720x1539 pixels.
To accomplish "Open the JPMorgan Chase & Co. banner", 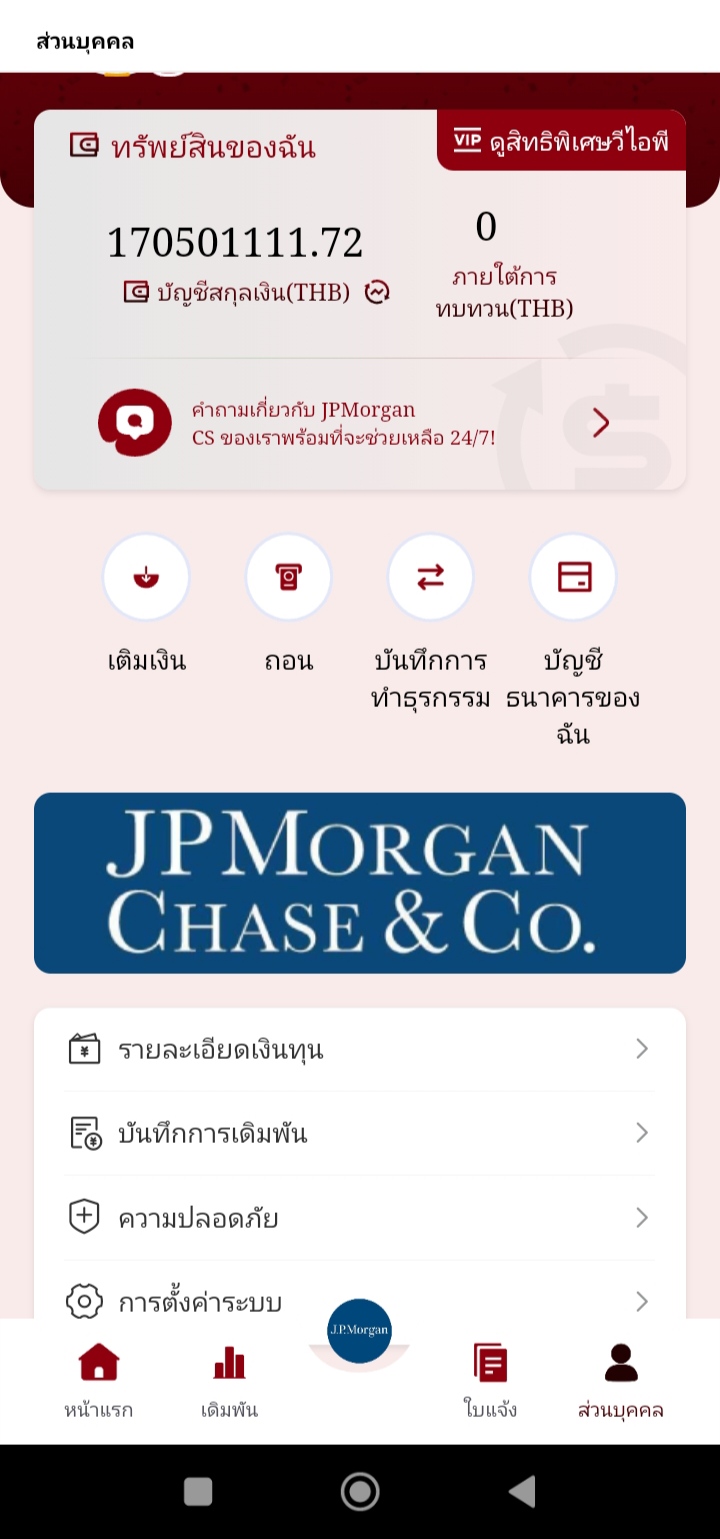I will [x=360, y=883].
